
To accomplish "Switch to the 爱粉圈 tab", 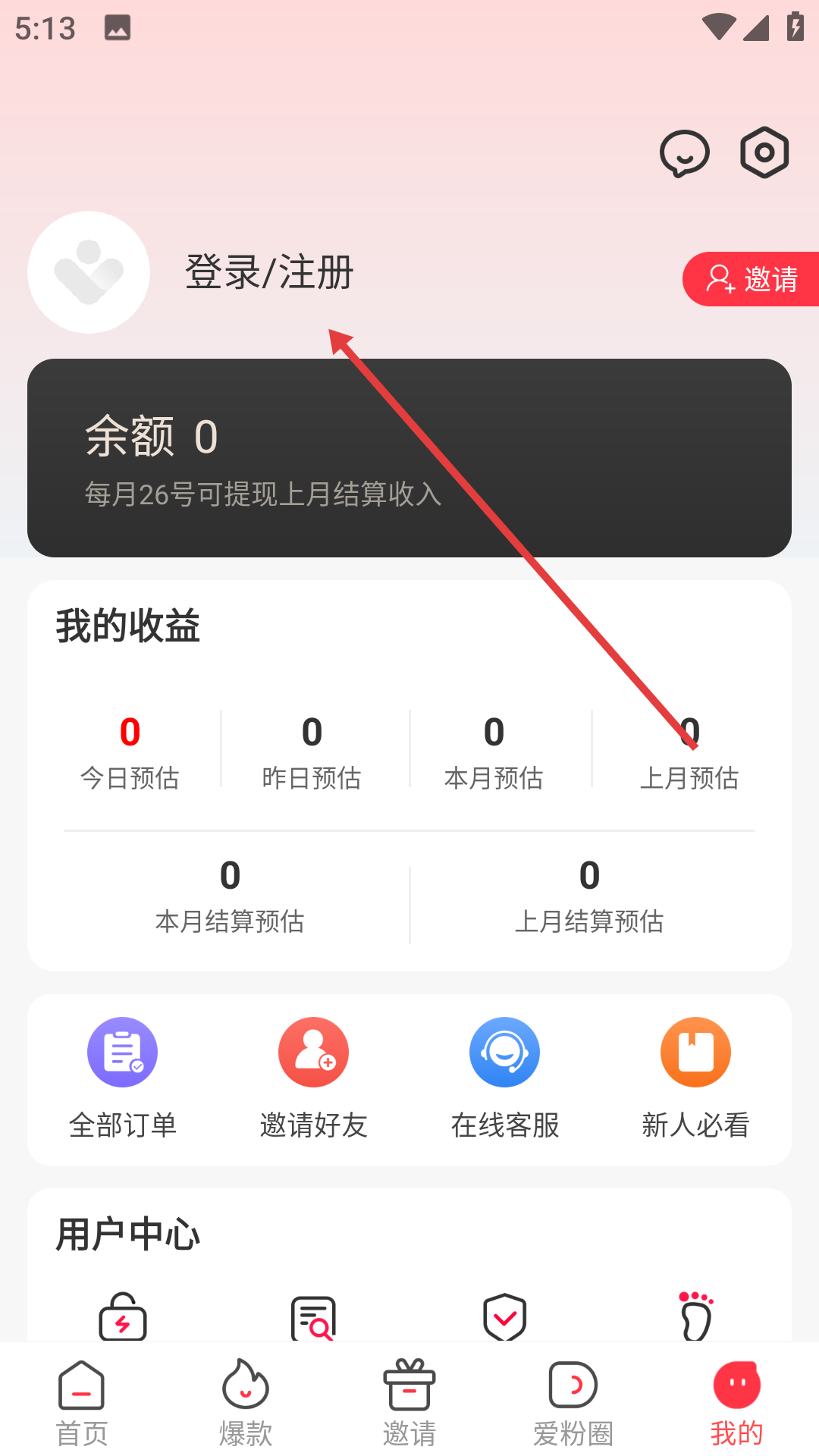I will click(x=573, y=1401).
